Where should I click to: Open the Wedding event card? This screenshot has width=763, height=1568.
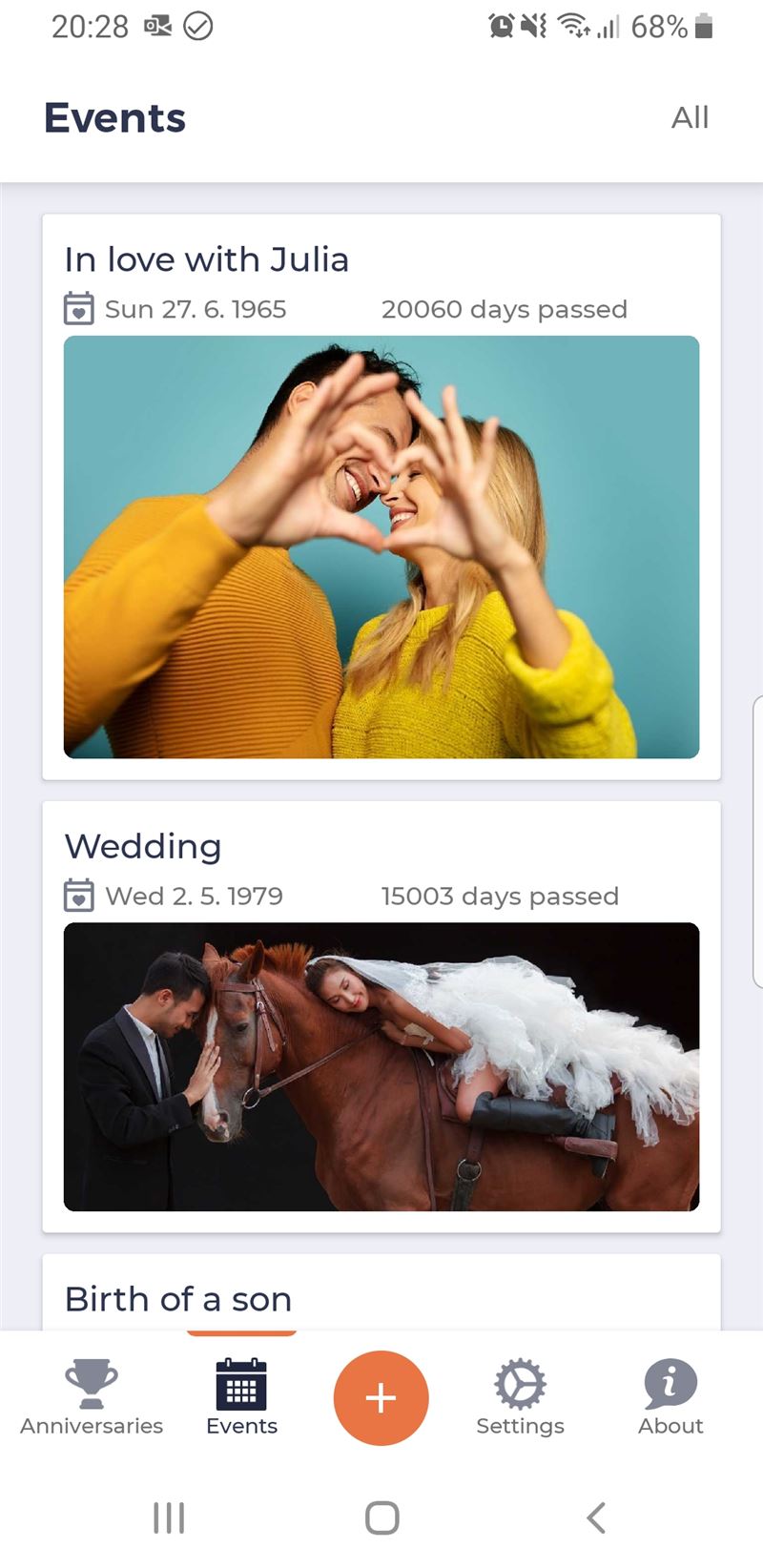[x=381, y=1017]
